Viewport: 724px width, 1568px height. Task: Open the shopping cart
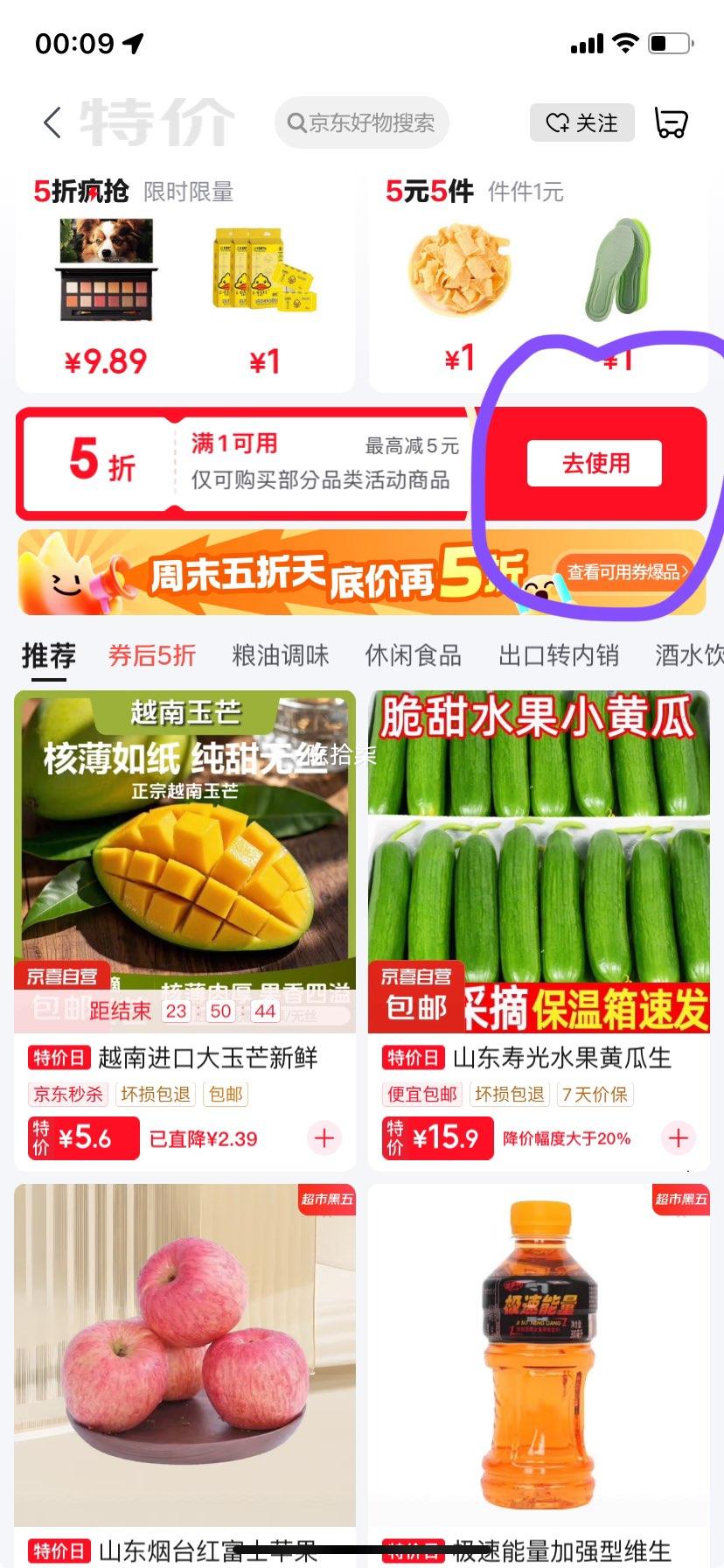coord(671,122)
